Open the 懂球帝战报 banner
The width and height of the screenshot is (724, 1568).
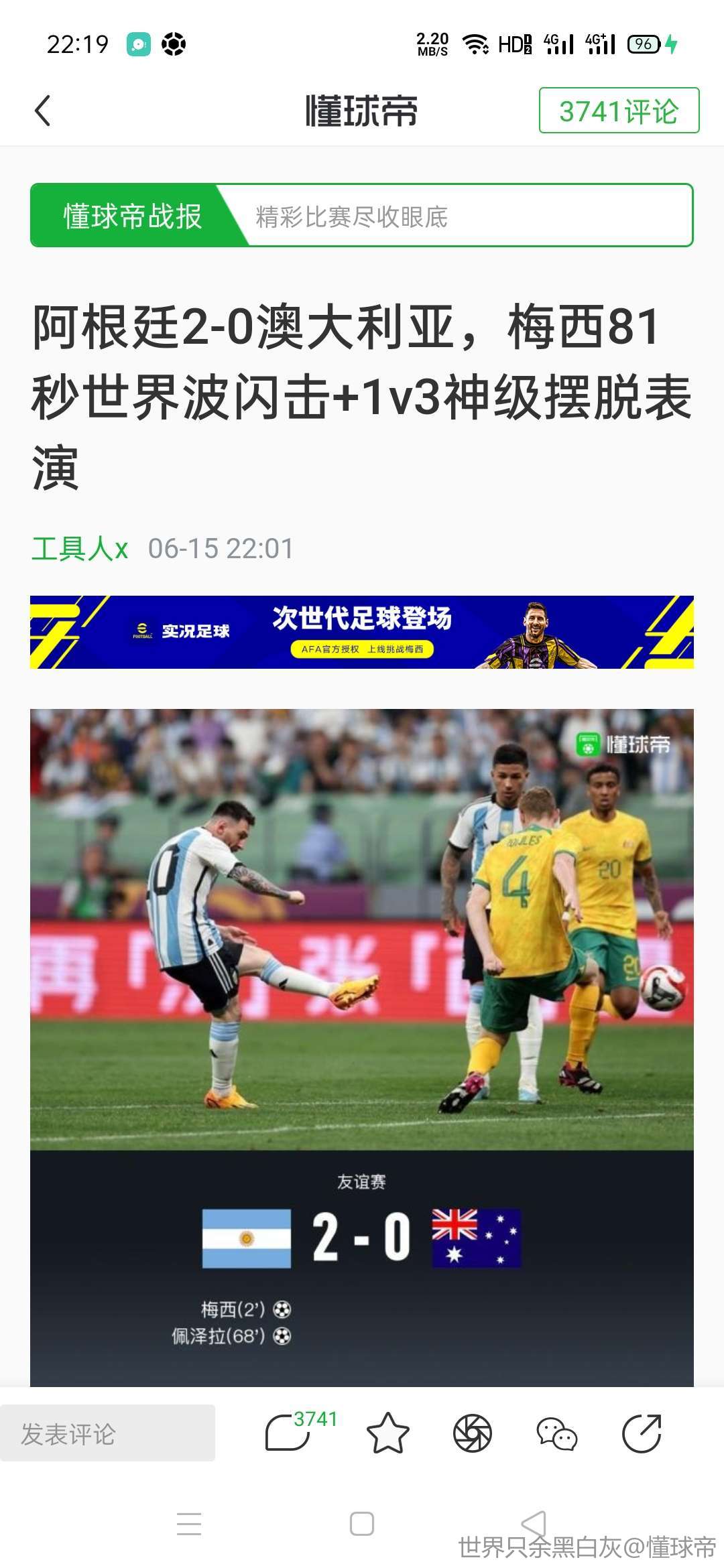tap(361, 215)
